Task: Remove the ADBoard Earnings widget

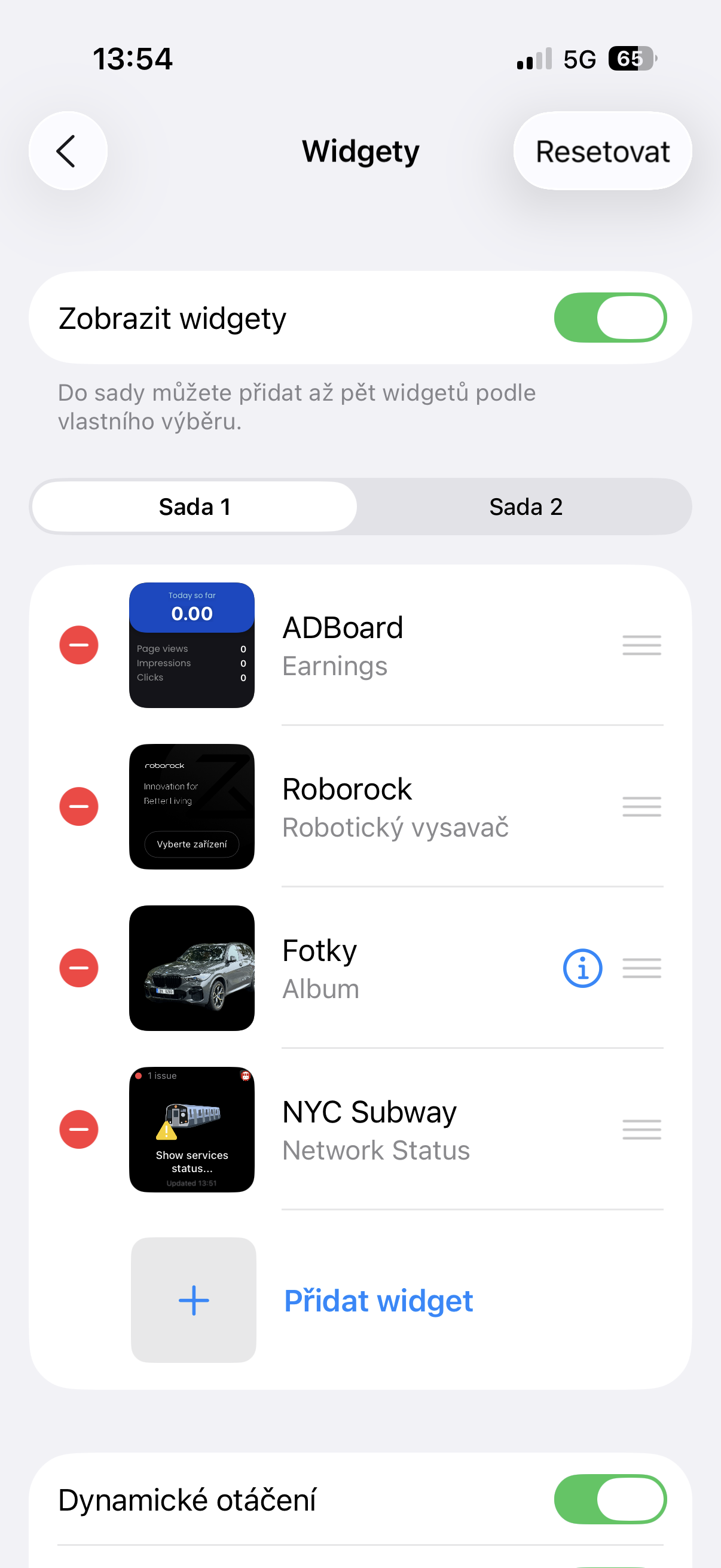Action: pyautogui.click(x=78, y=645)
